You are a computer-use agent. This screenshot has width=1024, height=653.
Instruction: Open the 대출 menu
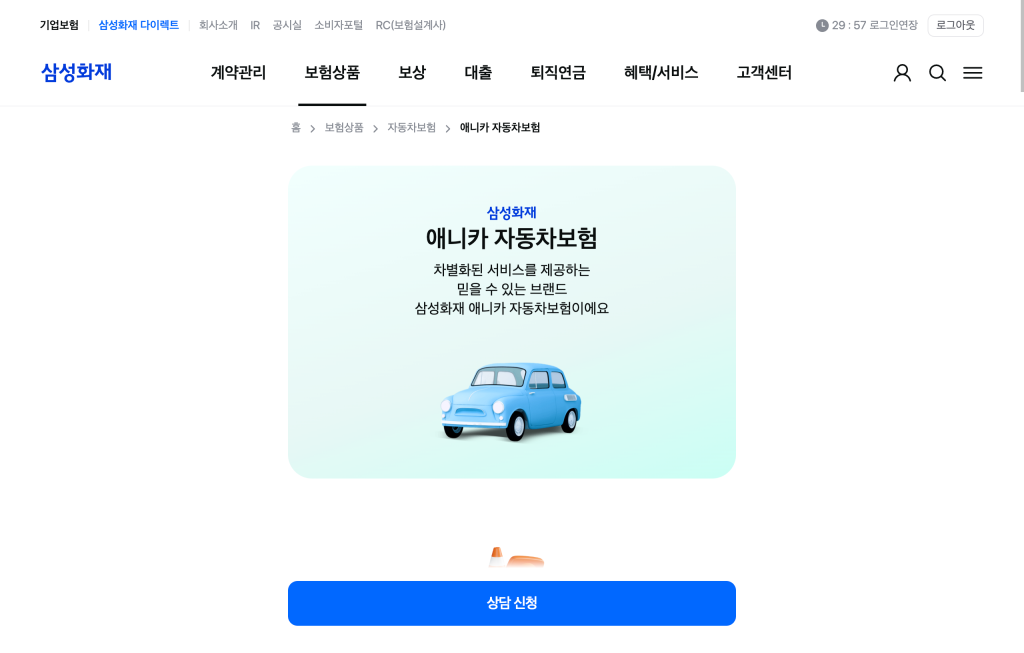pyautogui.click(x=478, y=73)
